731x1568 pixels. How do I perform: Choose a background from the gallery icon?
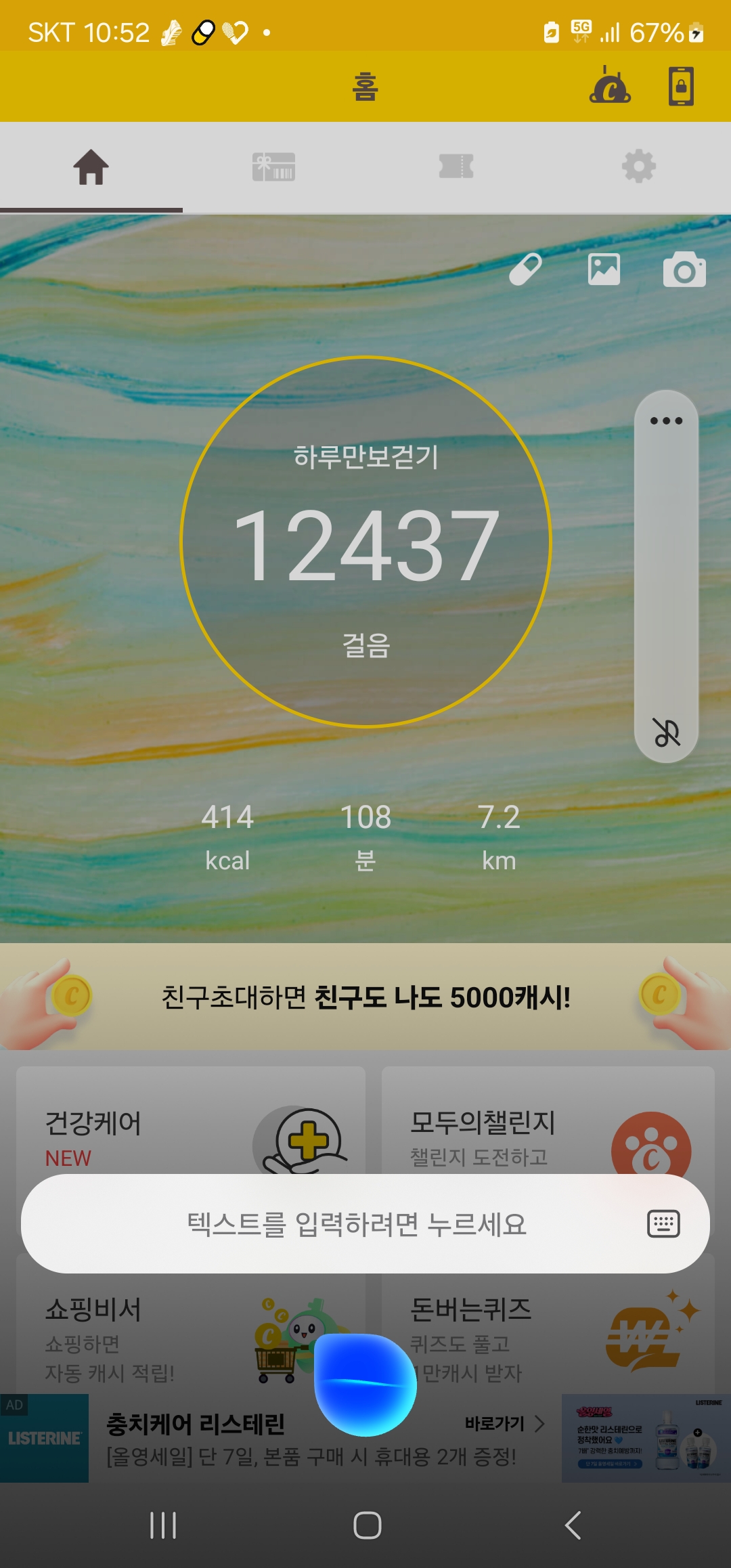pyautogui.click(x=604, y=269)
